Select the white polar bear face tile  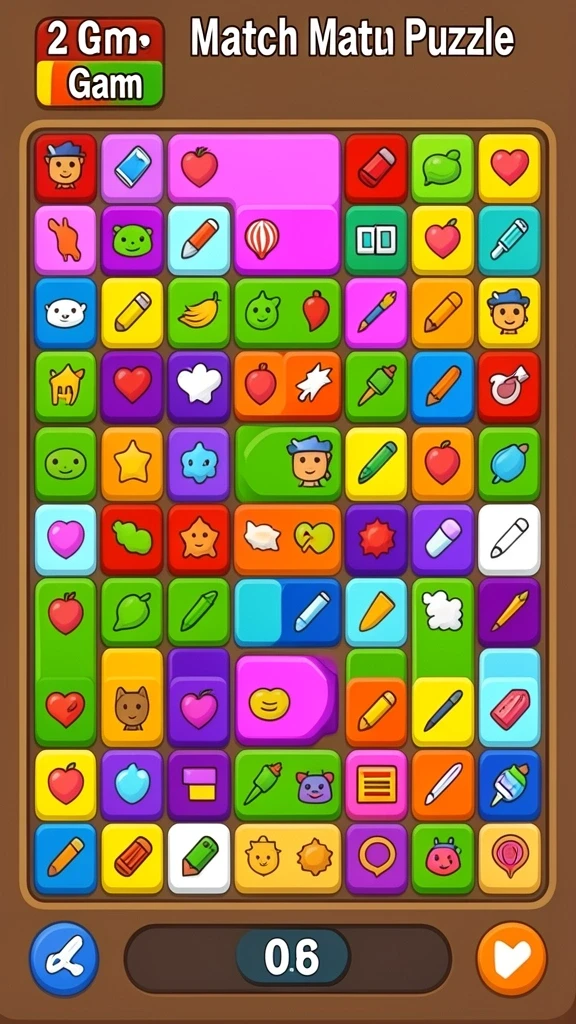pyautogui.click(x=65, y=313)
